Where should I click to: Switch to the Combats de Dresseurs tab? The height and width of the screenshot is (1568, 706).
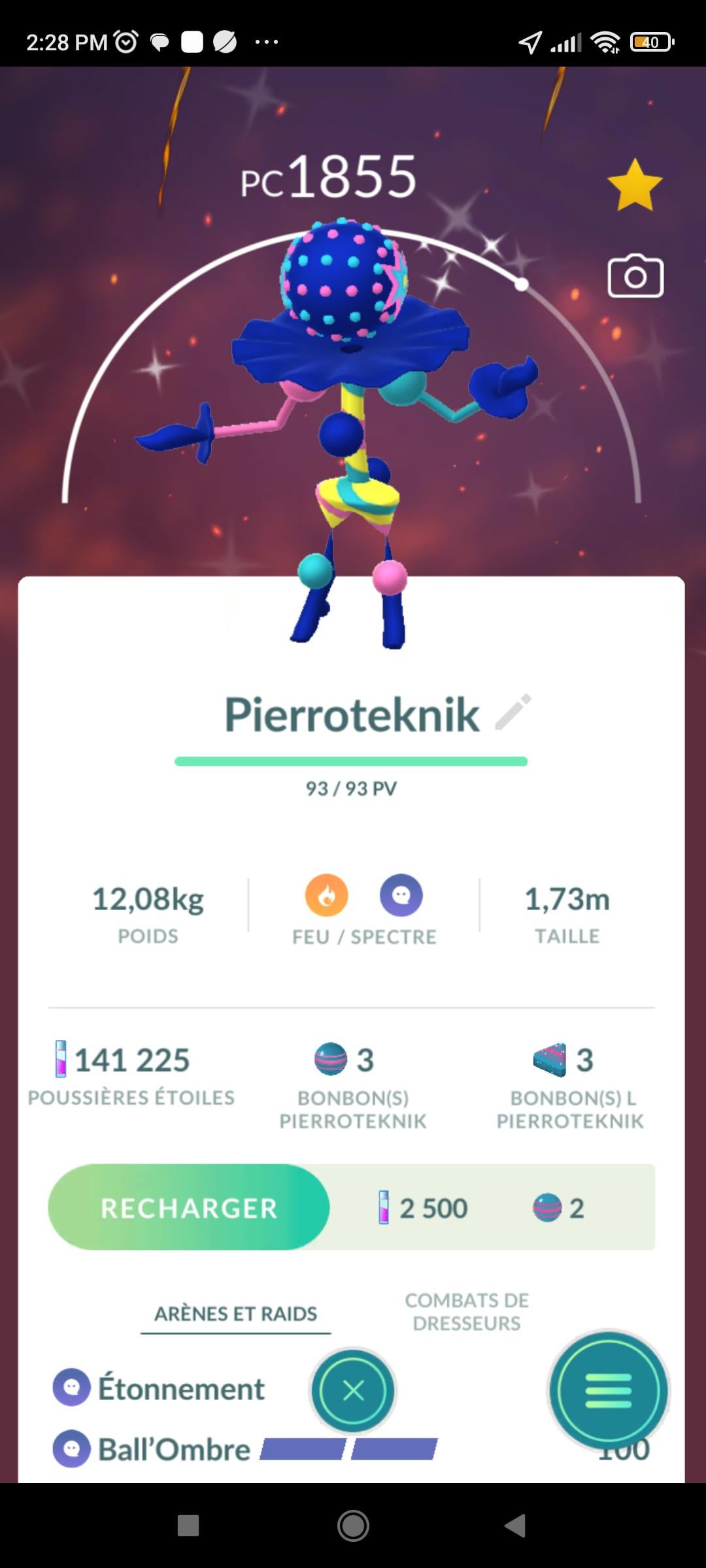coord(467,1312)
